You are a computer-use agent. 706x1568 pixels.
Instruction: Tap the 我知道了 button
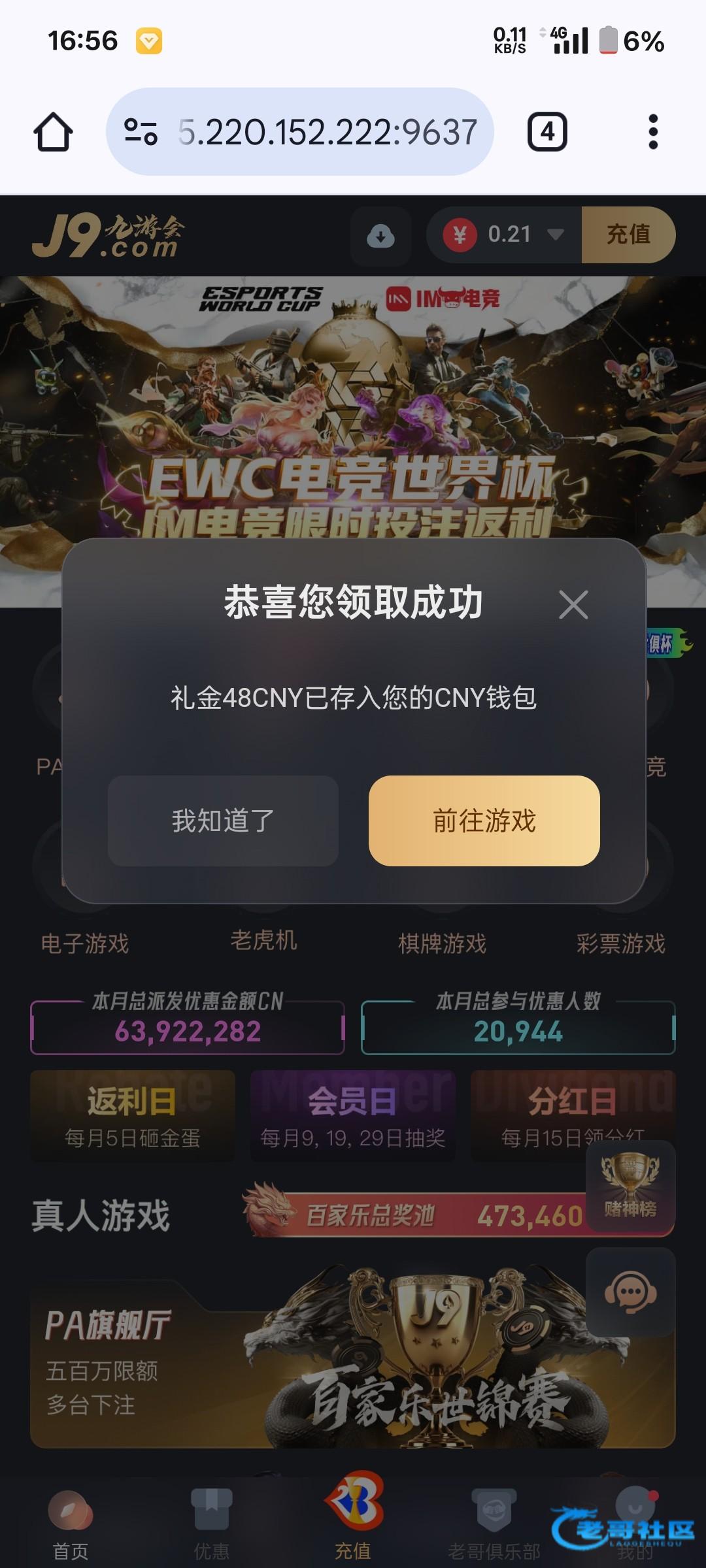(223, 821)
